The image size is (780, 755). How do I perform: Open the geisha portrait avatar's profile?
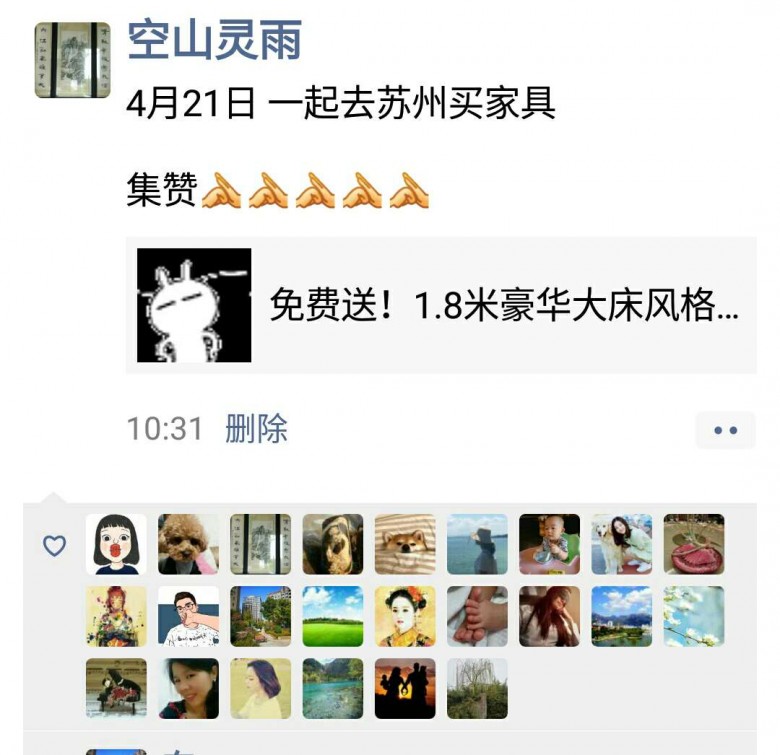[405, 616]
